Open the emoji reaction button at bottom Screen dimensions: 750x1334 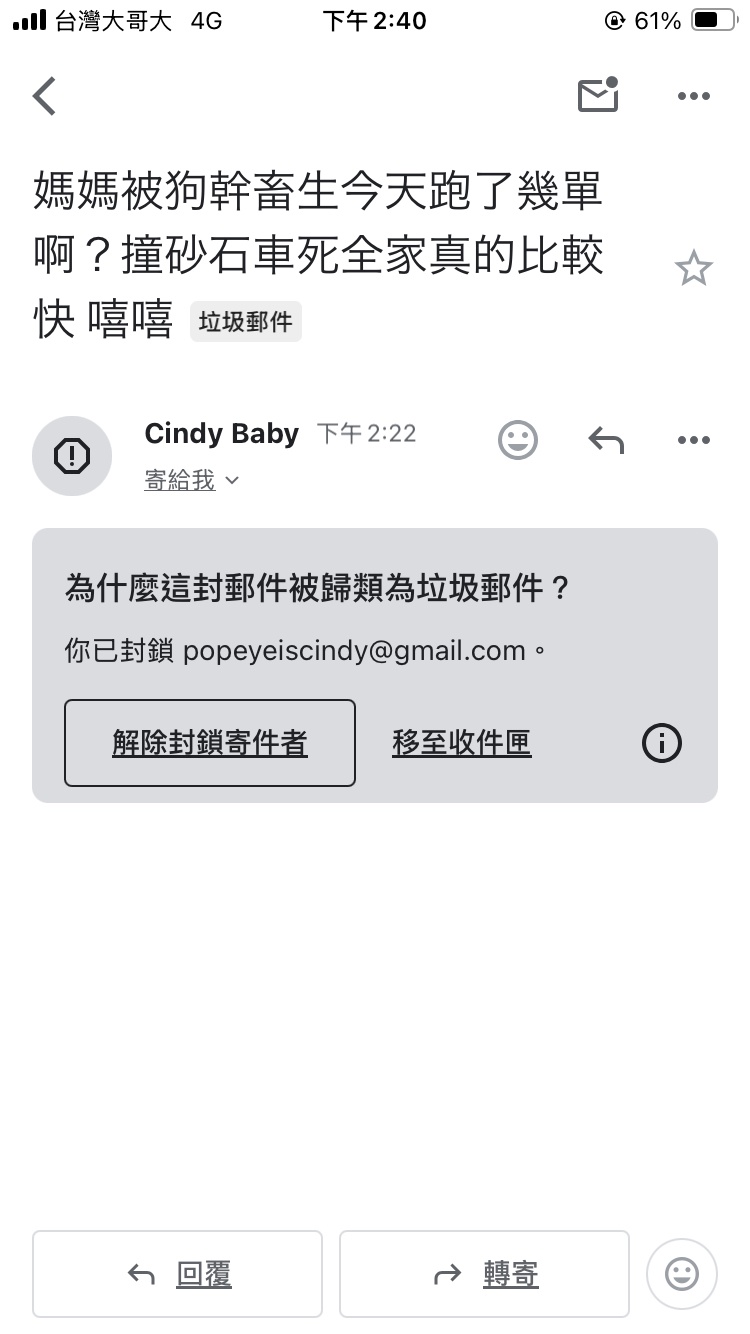pyautogui.click(x=682, y=1273)
